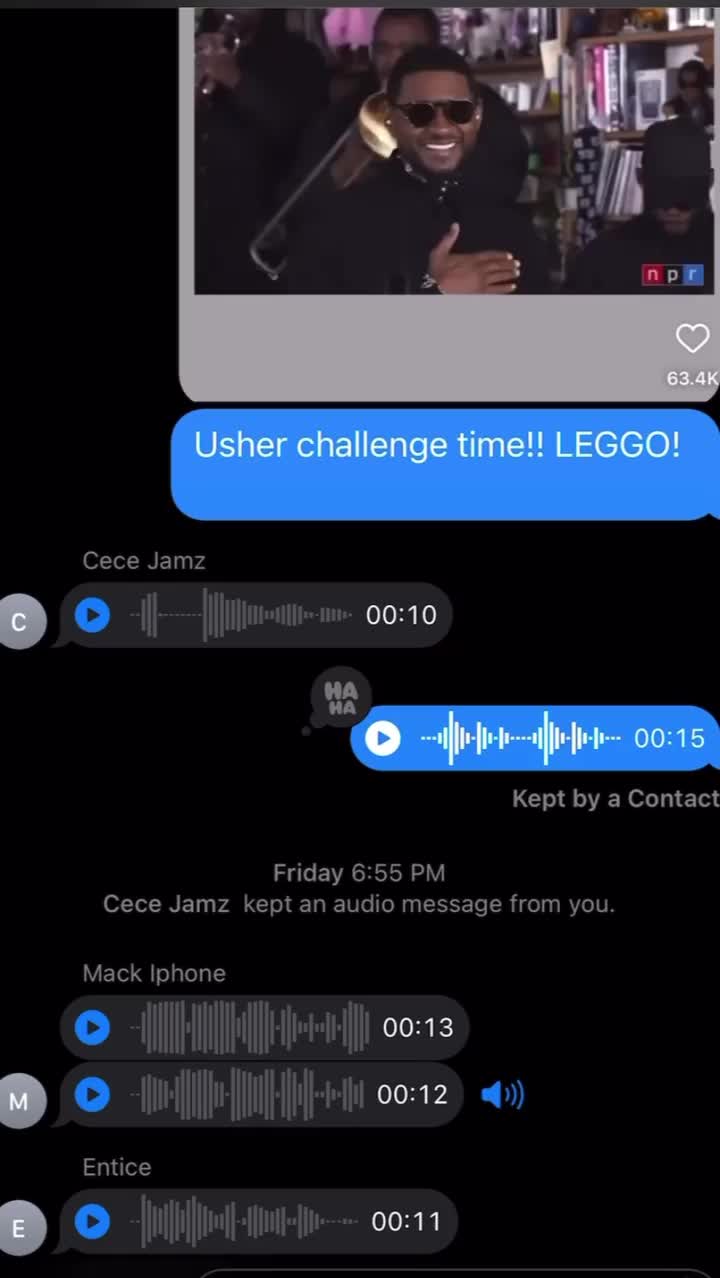Screen dimensions: 720x1278
Task: Open Entice's contact avatar
Action: (x=20, y=1227)
